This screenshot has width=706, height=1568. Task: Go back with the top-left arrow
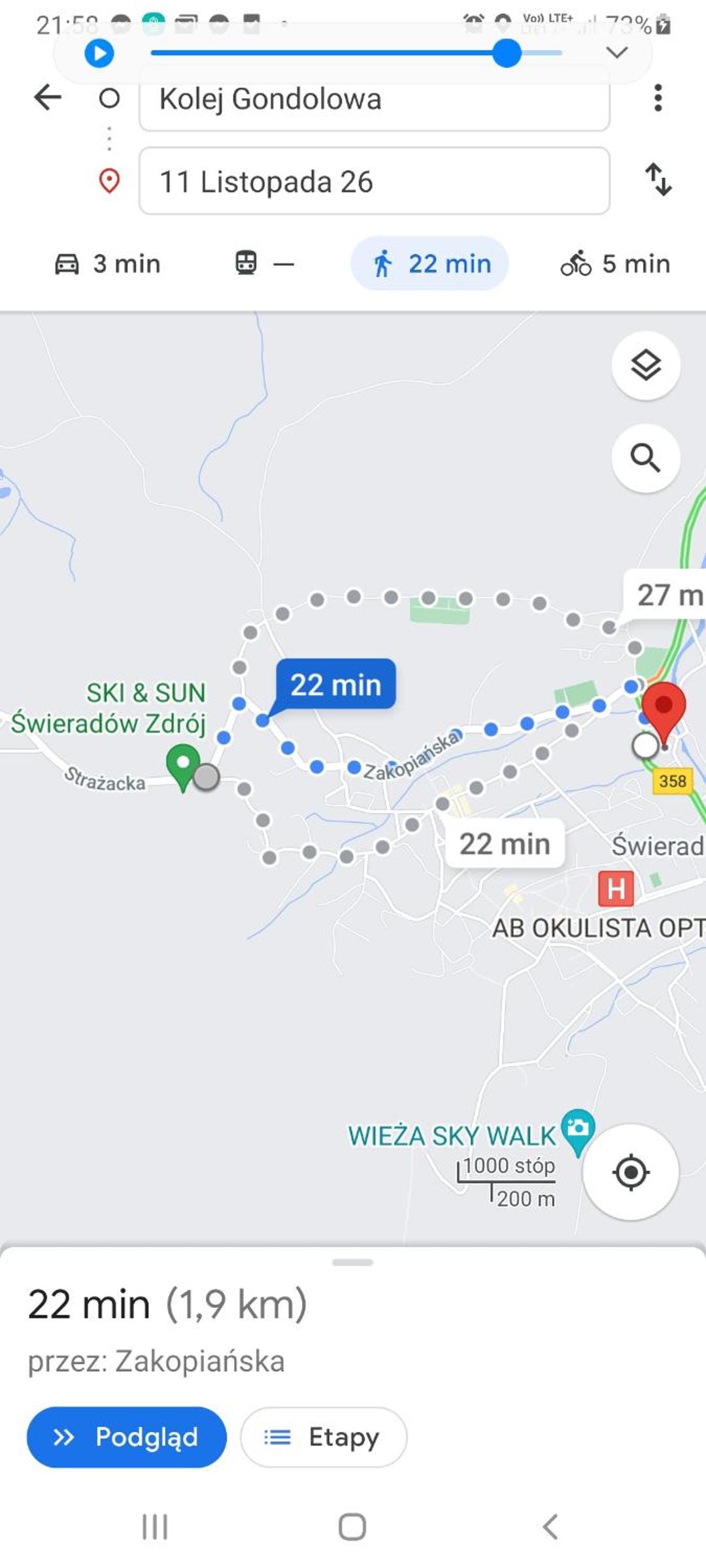[48, 98]
